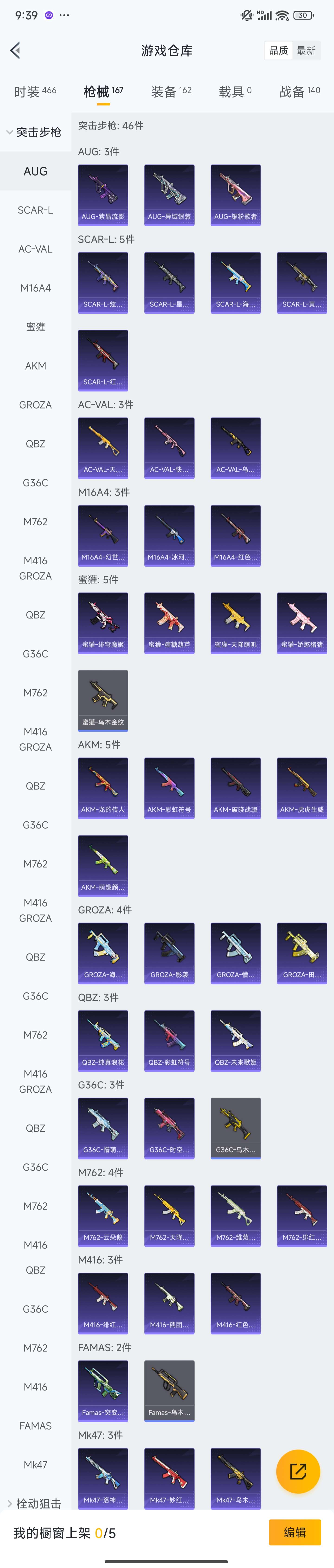This screenshot has width=334, height=1568.
Task: Select 蜜獾 in the side list
Action: 35,327
